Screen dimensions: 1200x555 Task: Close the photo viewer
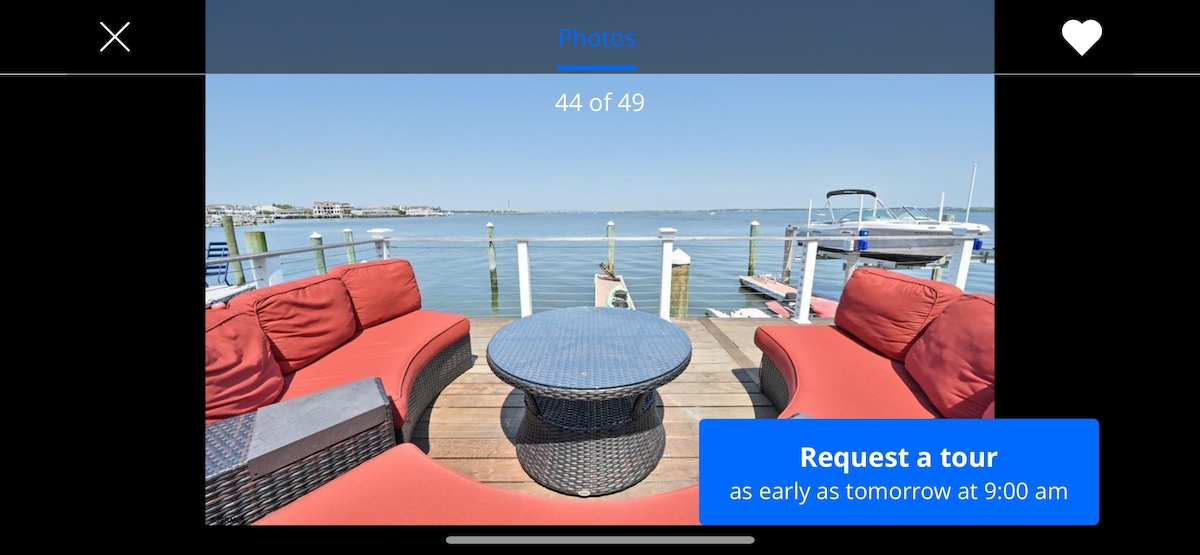point(115,37)
